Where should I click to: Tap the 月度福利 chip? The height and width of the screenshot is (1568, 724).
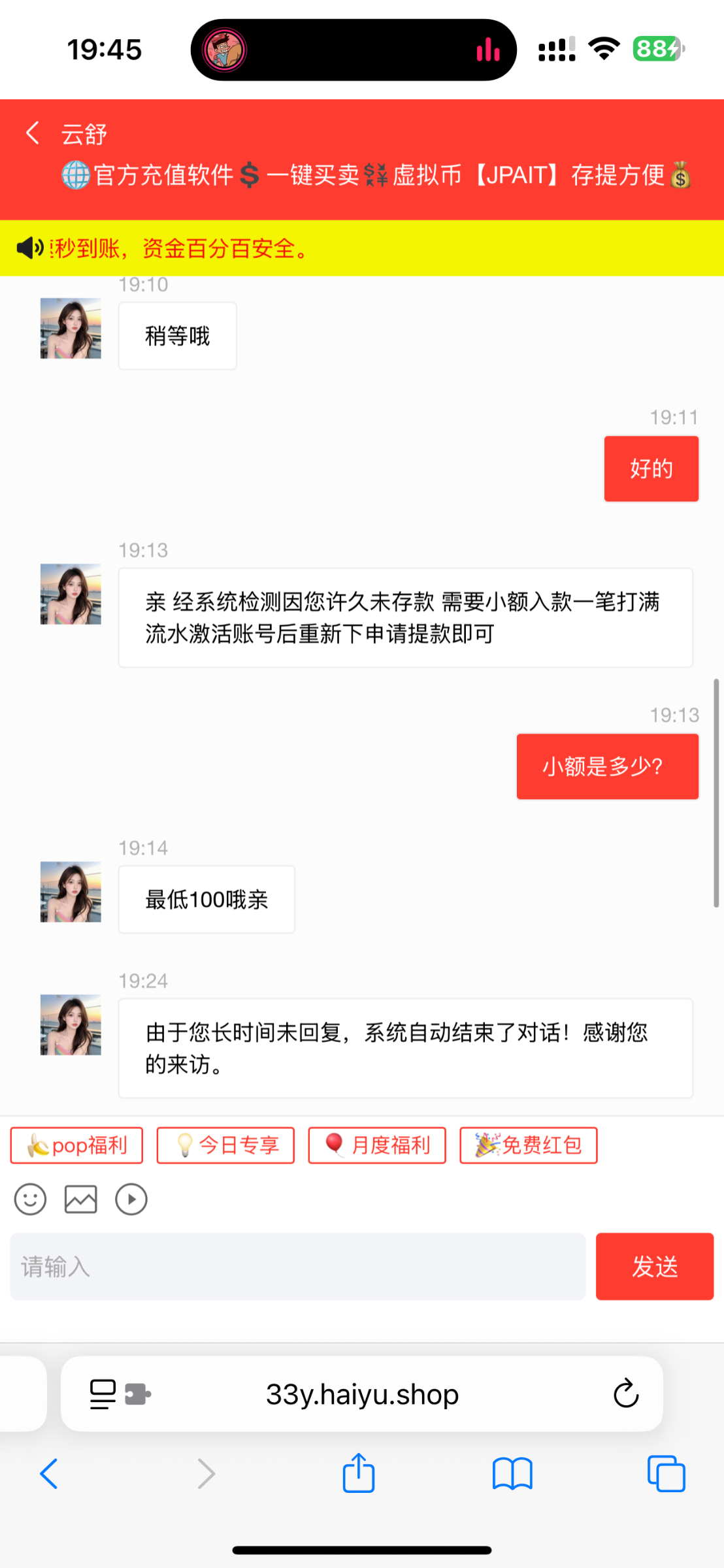377,1145
